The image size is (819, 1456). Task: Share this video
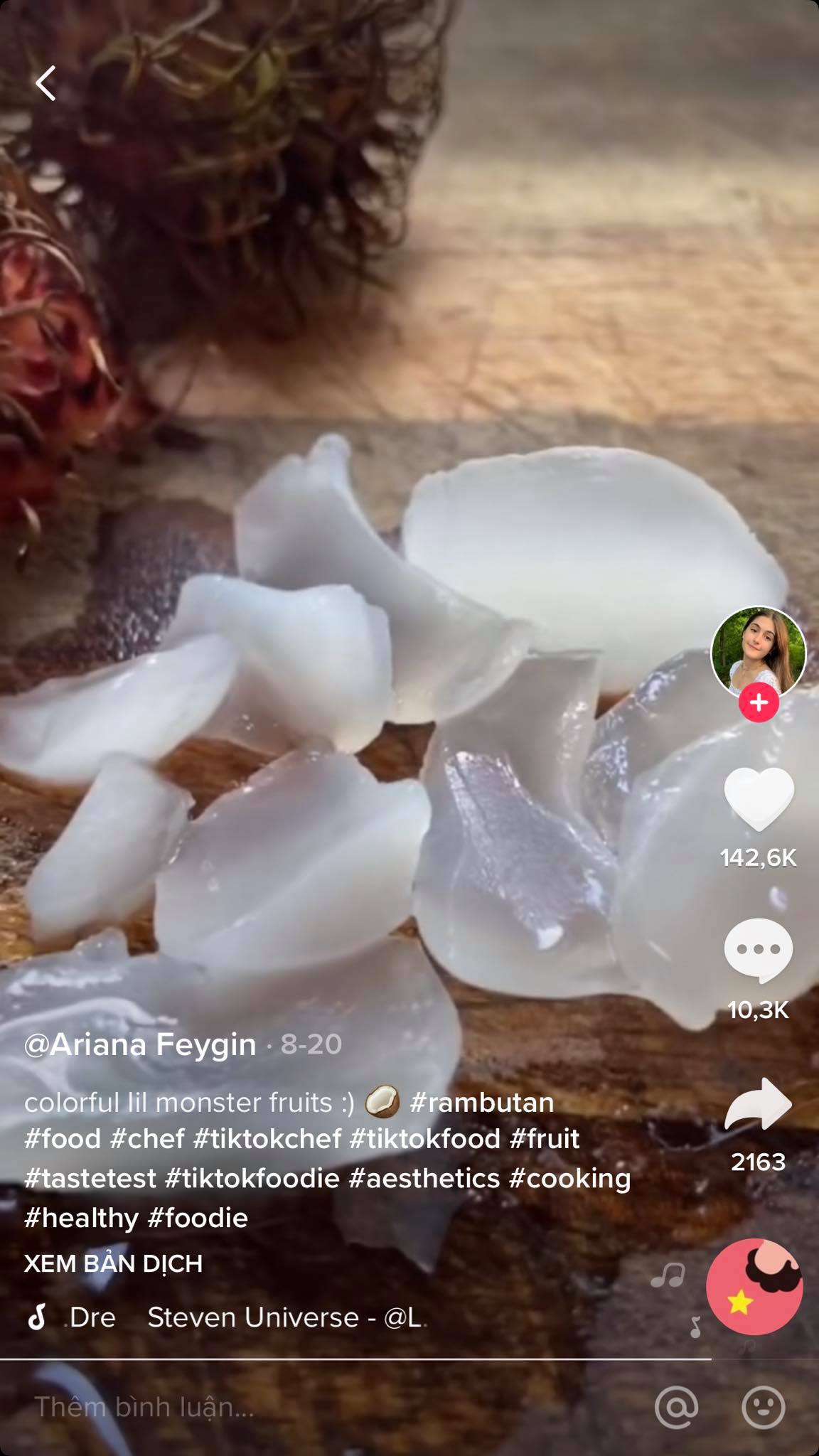click(758, 1105)
